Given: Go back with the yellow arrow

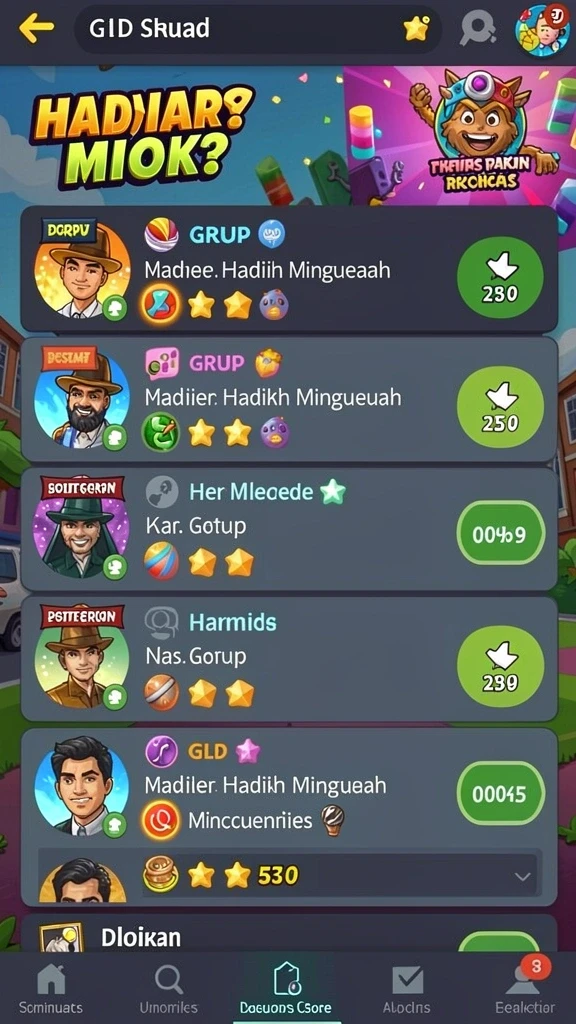Looking at the screenshot, I should [x=36, y=29].
